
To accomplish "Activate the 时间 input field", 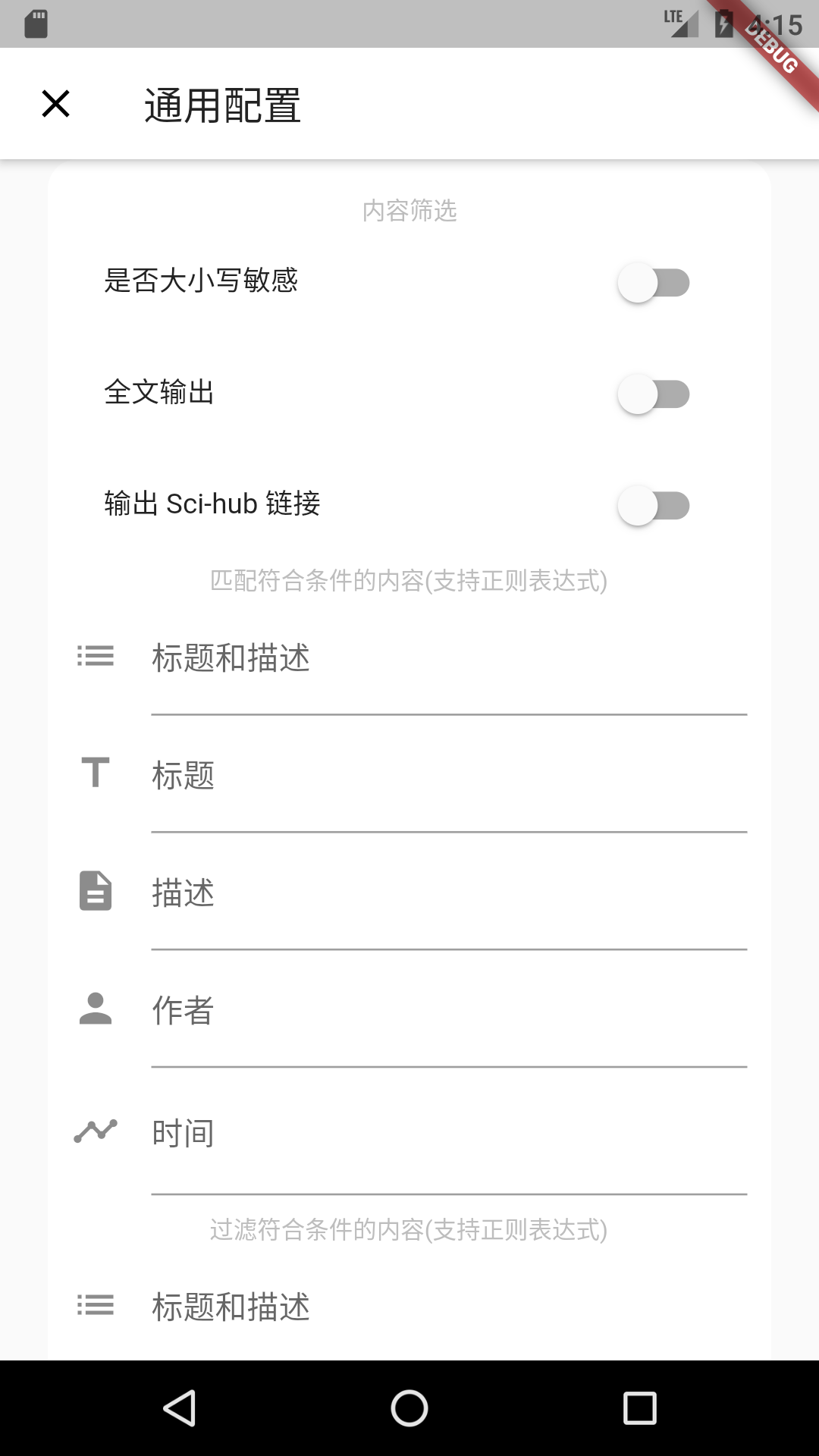I will (x=449, y=1134).
